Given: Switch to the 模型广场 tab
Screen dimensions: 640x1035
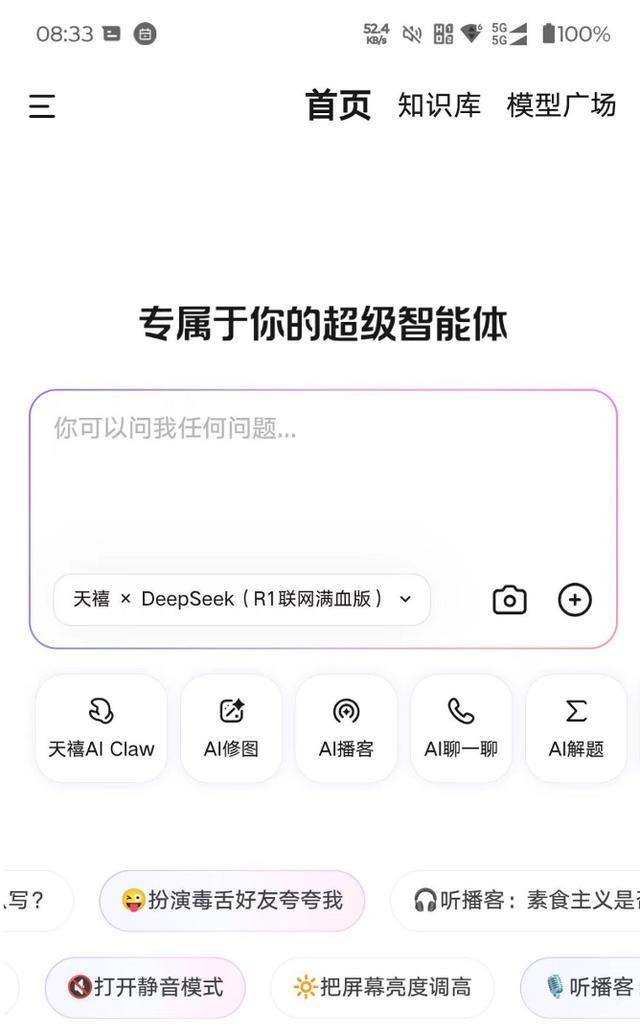Looking at the screenshot, I should click(x=561, y=105).
